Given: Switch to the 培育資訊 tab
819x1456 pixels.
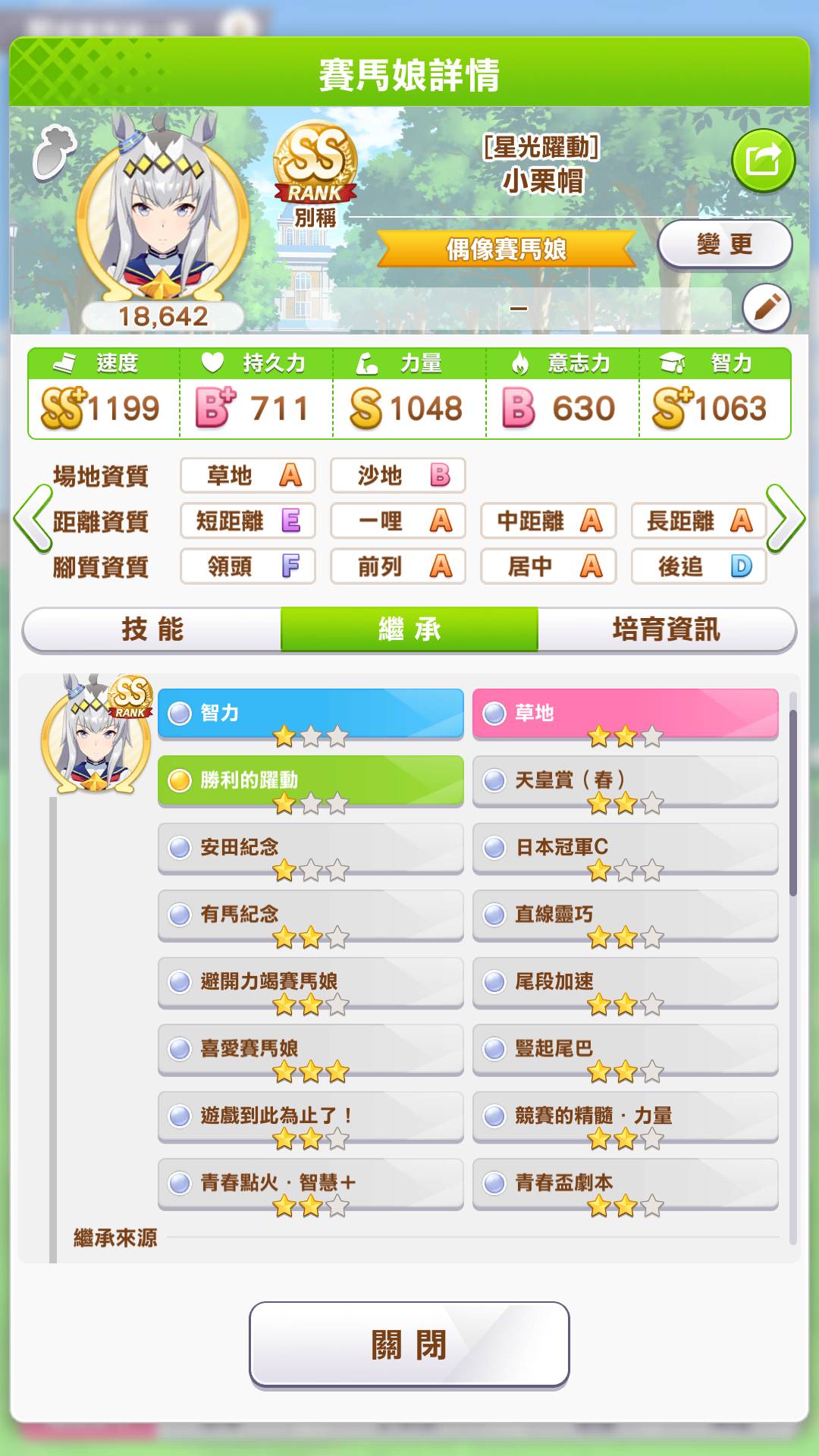Looking at the screenshot, I should click(x=666, y=629).
